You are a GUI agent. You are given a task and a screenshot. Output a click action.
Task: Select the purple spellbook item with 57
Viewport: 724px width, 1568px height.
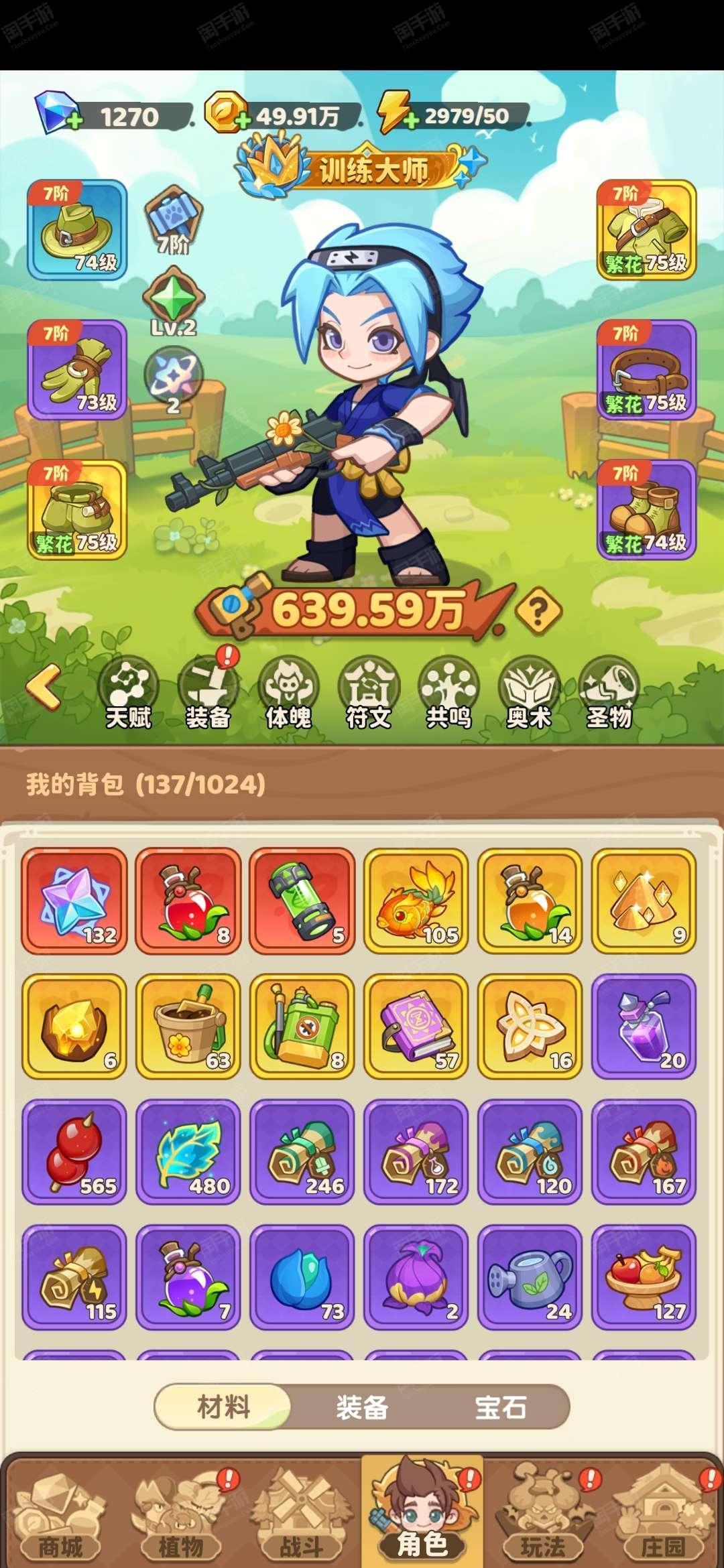tap(416, 1026)
